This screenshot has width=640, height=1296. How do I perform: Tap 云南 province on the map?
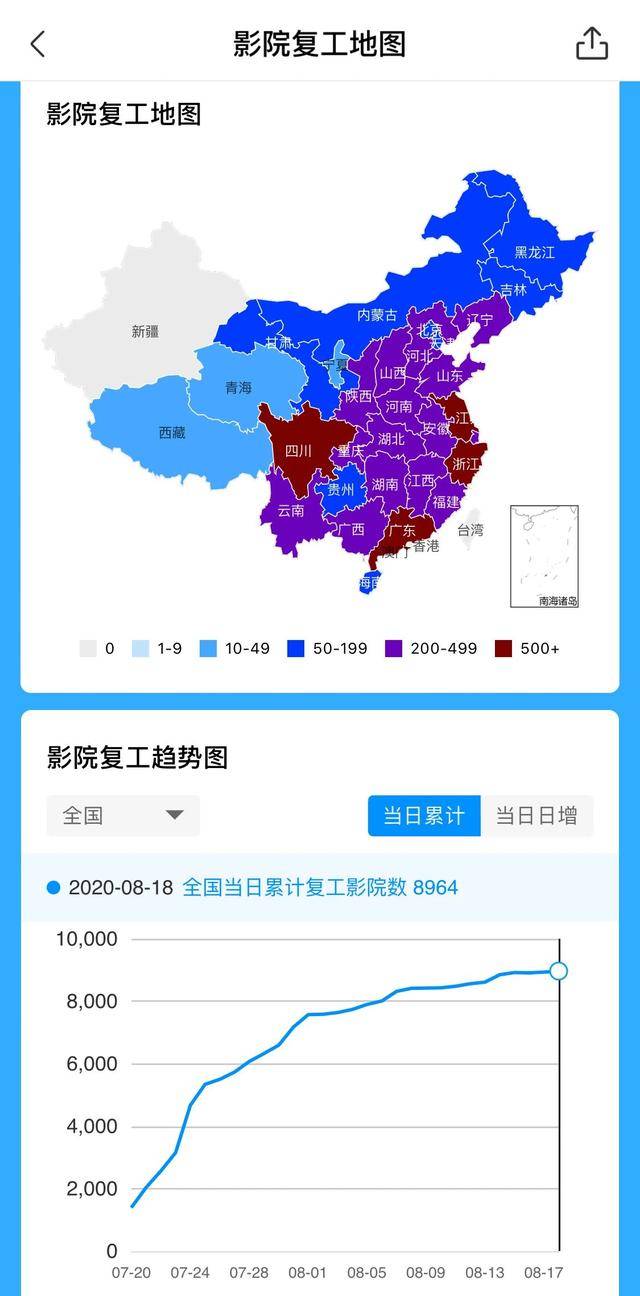[x=291, y=510]
